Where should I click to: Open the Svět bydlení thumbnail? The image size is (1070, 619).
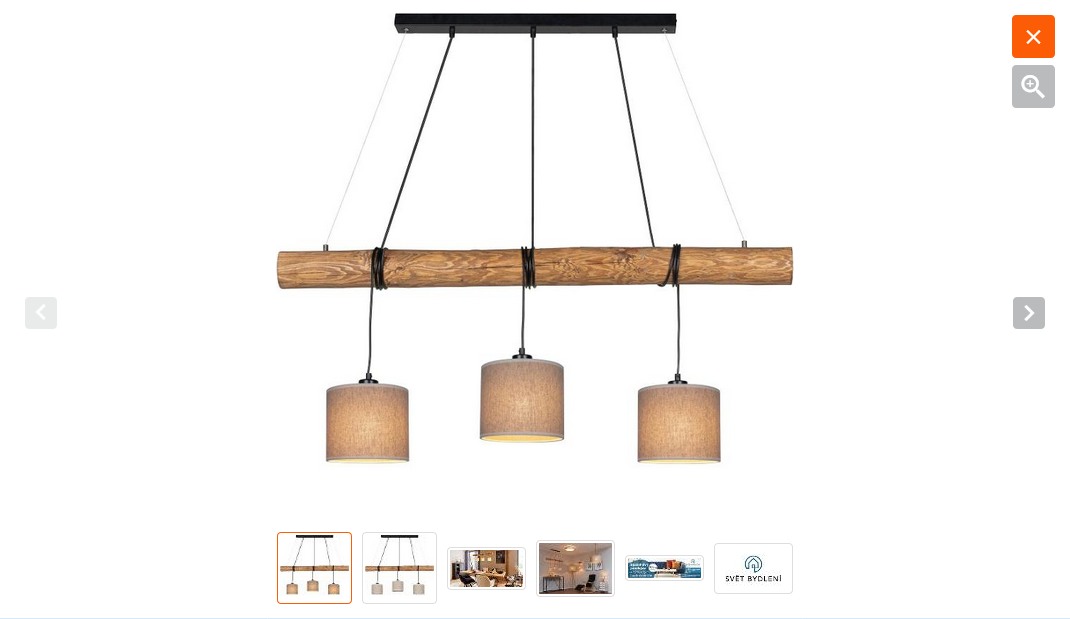[753, 568]
